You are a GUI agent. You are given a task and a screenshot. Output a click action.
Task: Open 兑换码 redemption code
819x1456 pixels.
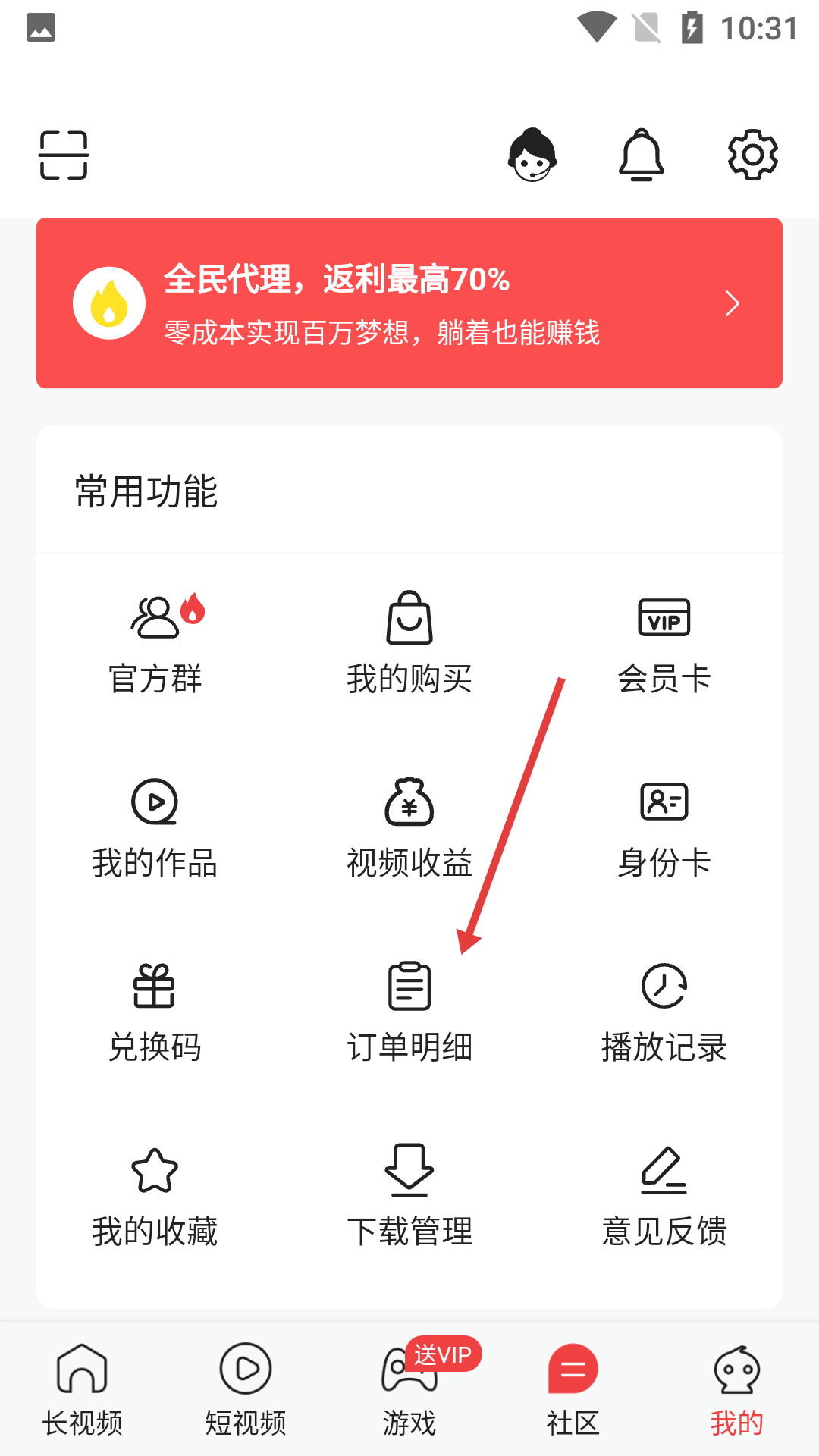tap(155, 1009)
